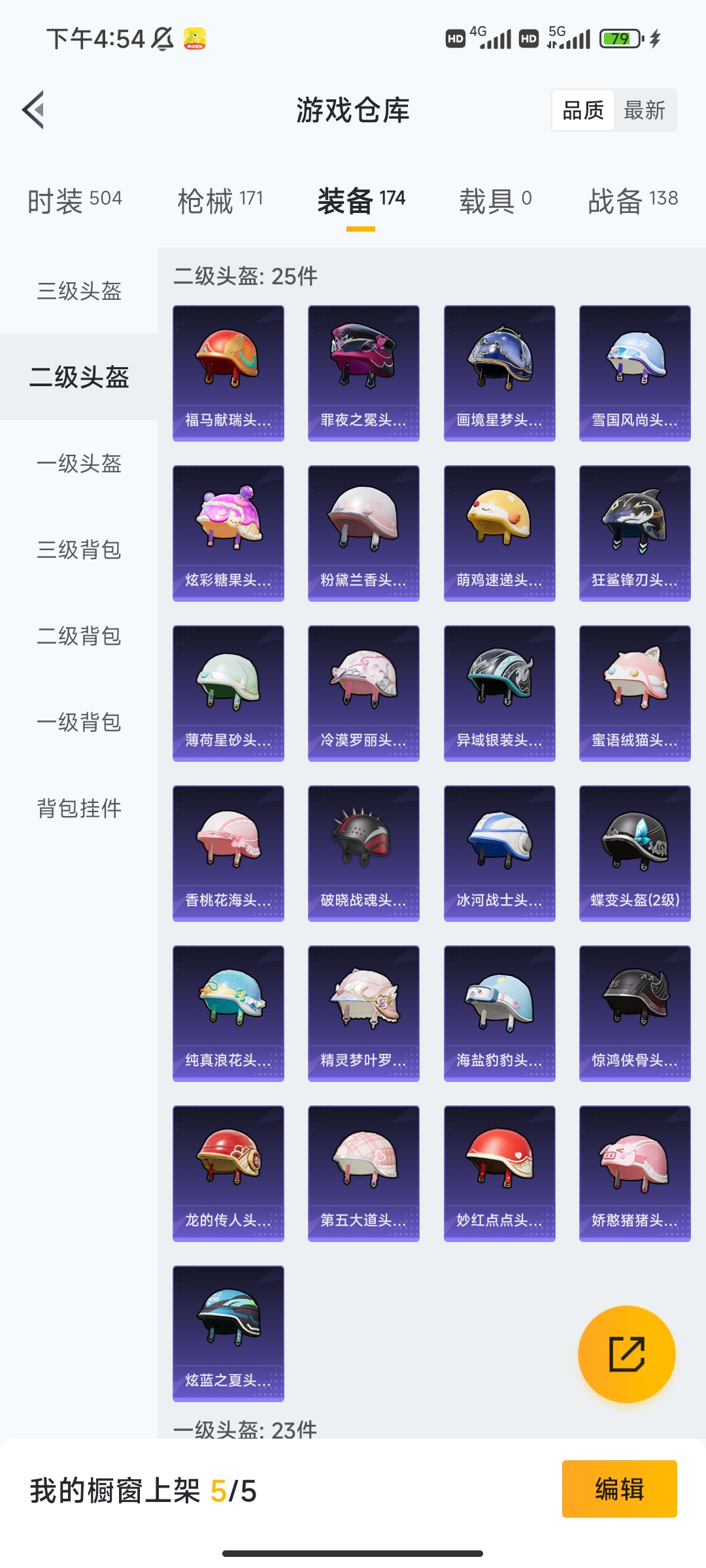Switch sorting to 最新
The image size is (706, 1568).
point(645,110)
